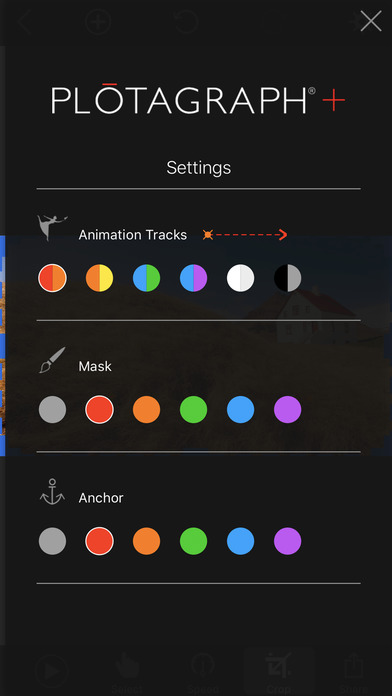Set Mask color to purple

tap(288, 410)
